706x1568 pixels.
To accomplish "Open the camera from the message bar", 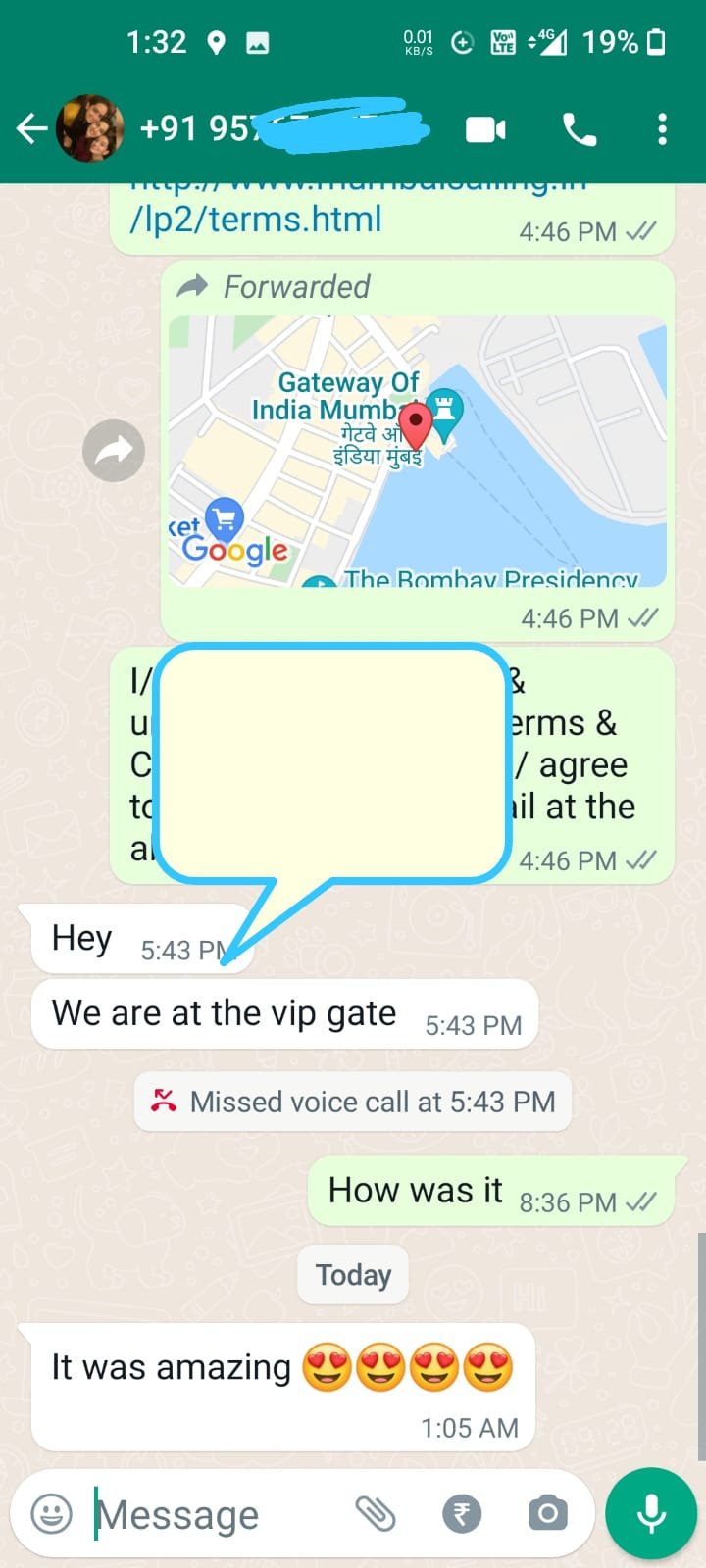I will (x=547, y=1514).
